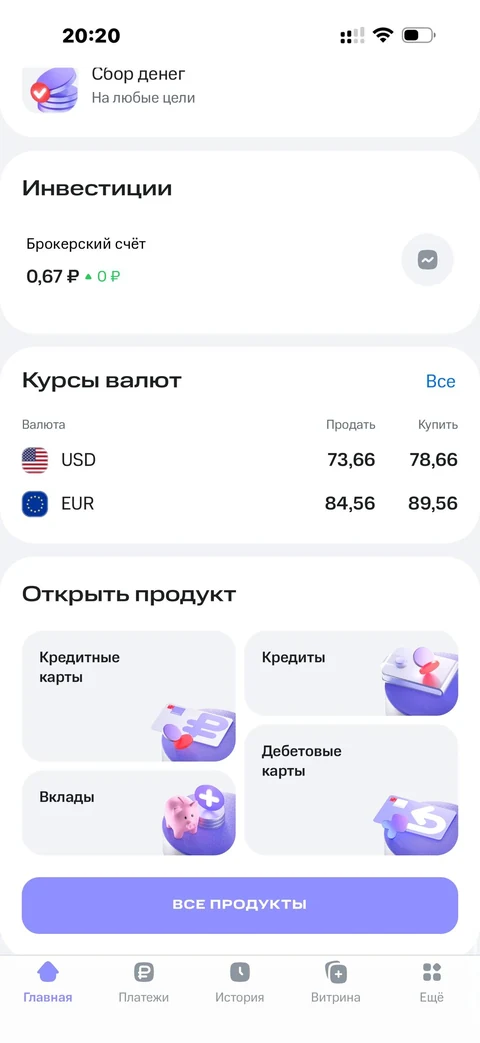Open the Вклады product card
The width and height of the screenshot is (480, 1043).
tap(129, 813)
